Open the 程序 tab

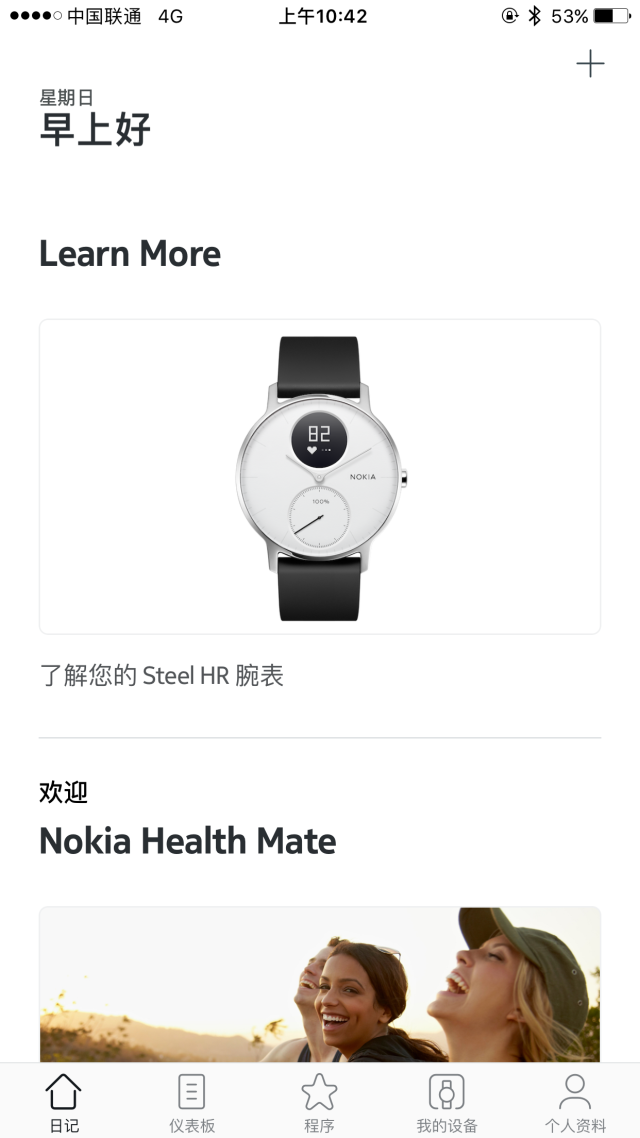pos(319,1101)
